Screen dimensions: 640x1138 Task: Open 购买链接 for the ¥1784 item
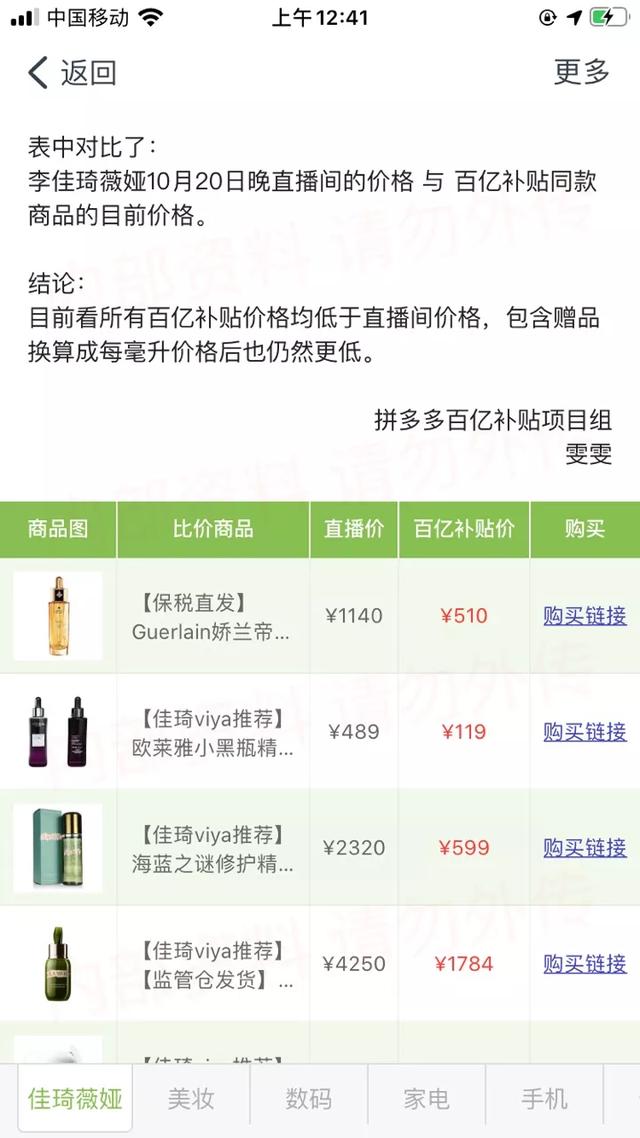(585, 963)
